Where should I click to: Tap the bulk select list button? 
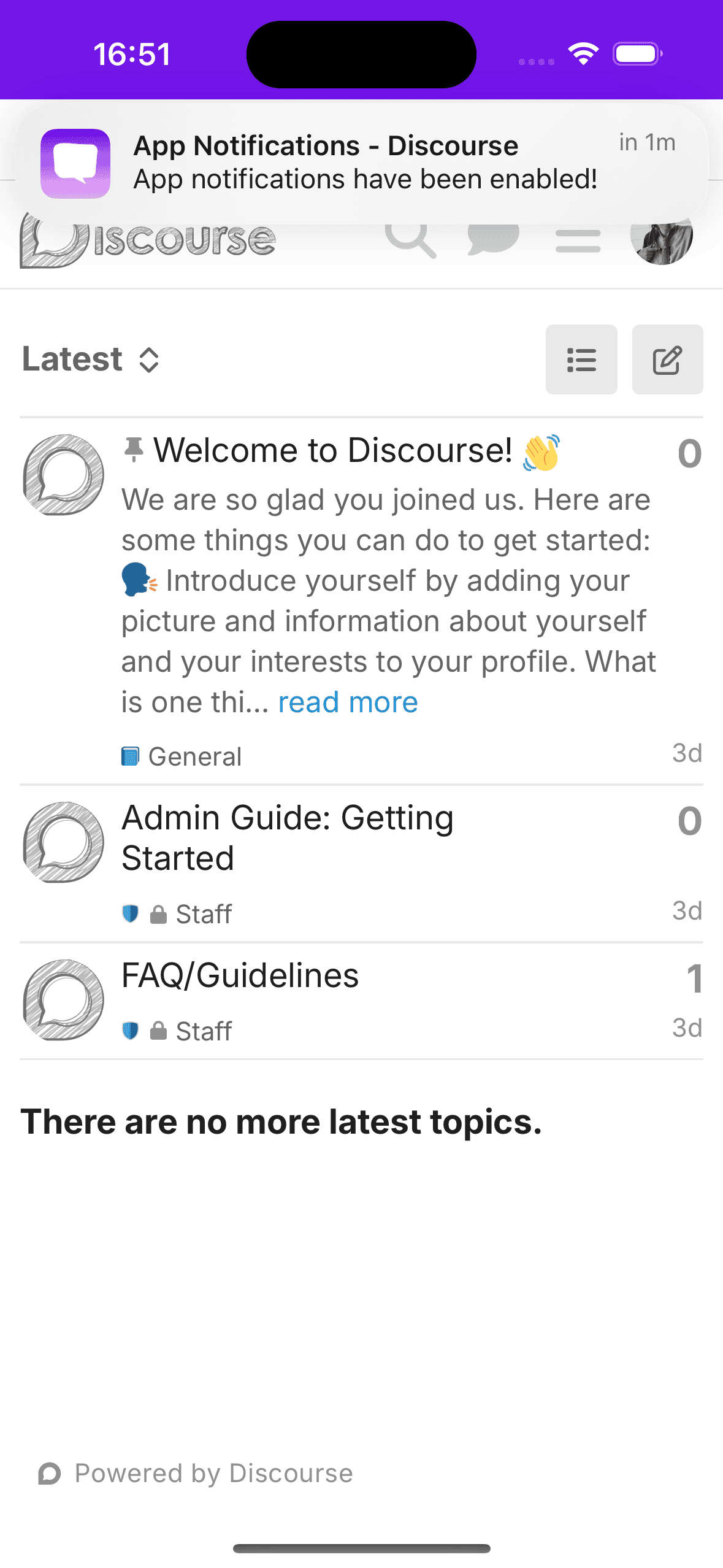point(581,359)
